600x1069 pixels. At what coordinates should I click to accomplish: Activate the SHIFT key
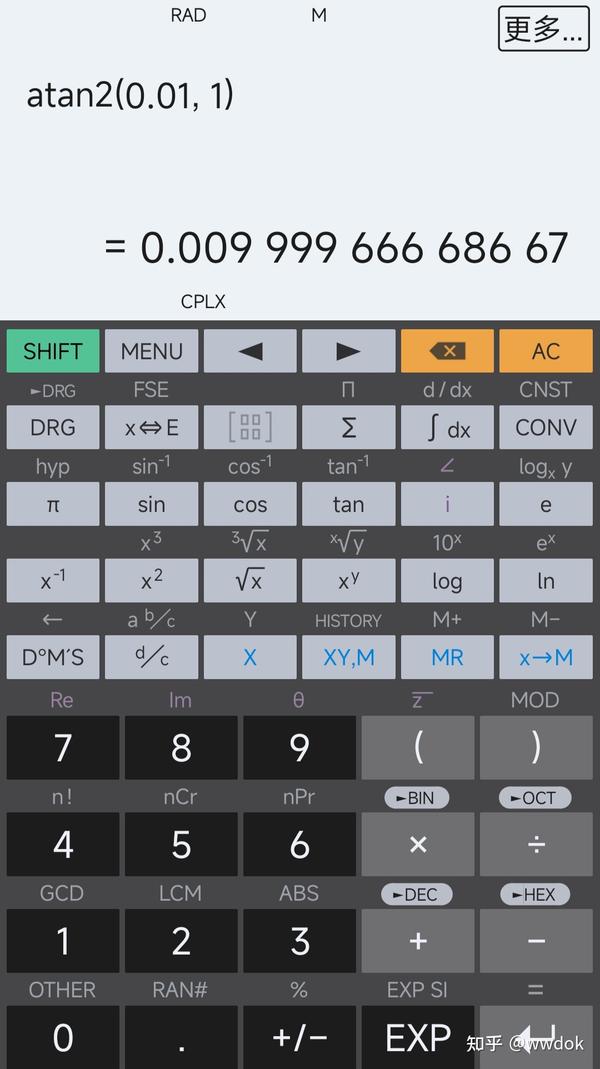click(x=53, y=351)
